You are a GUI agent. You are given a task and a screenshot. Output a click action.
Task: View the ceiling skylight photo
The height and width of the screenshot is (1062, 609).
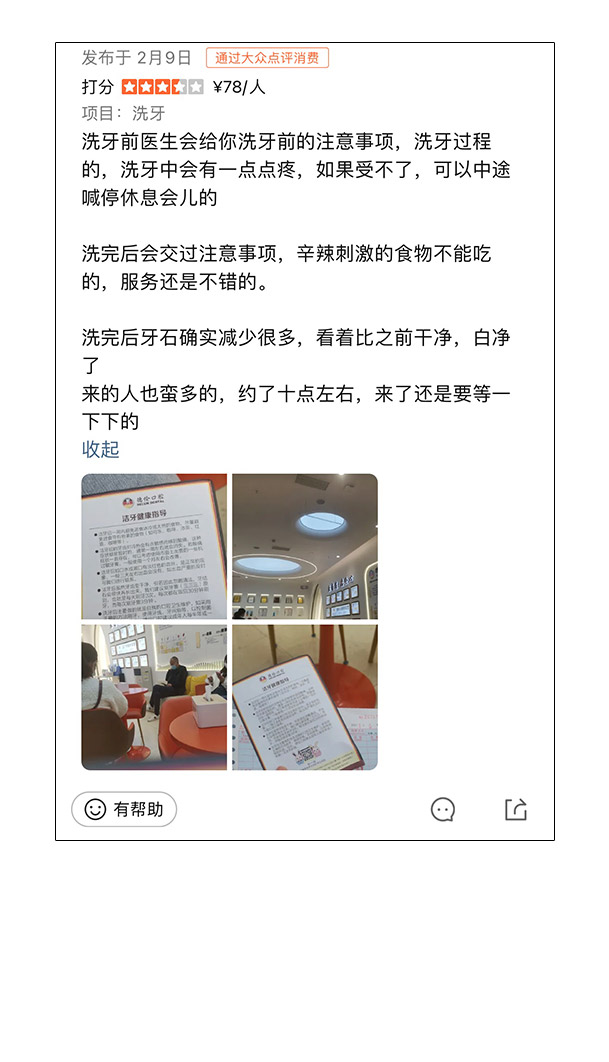pos(305,546)
